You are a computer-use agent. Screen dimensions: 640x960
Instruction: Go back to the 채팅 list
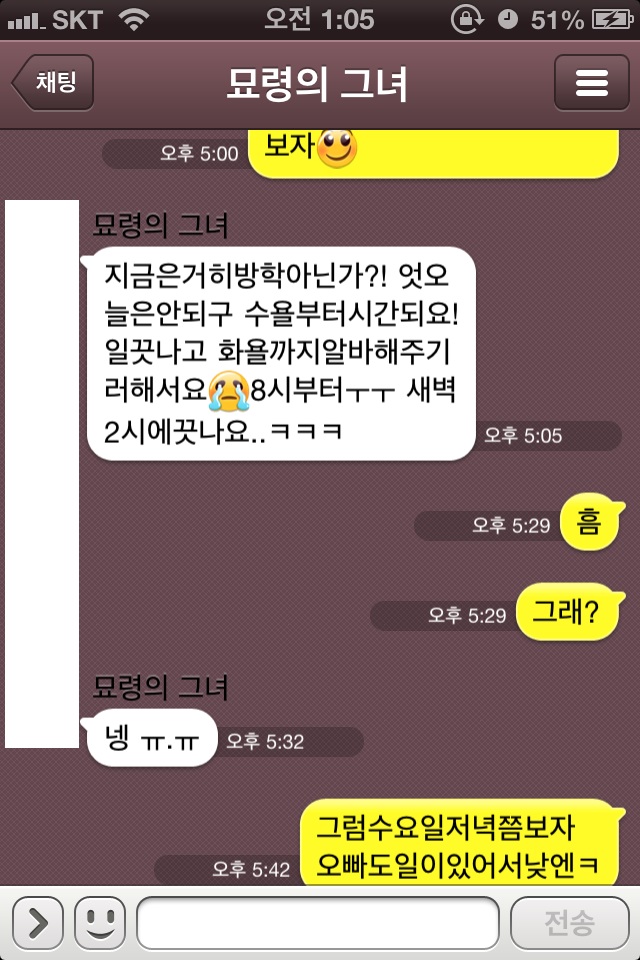coord(54,83)
